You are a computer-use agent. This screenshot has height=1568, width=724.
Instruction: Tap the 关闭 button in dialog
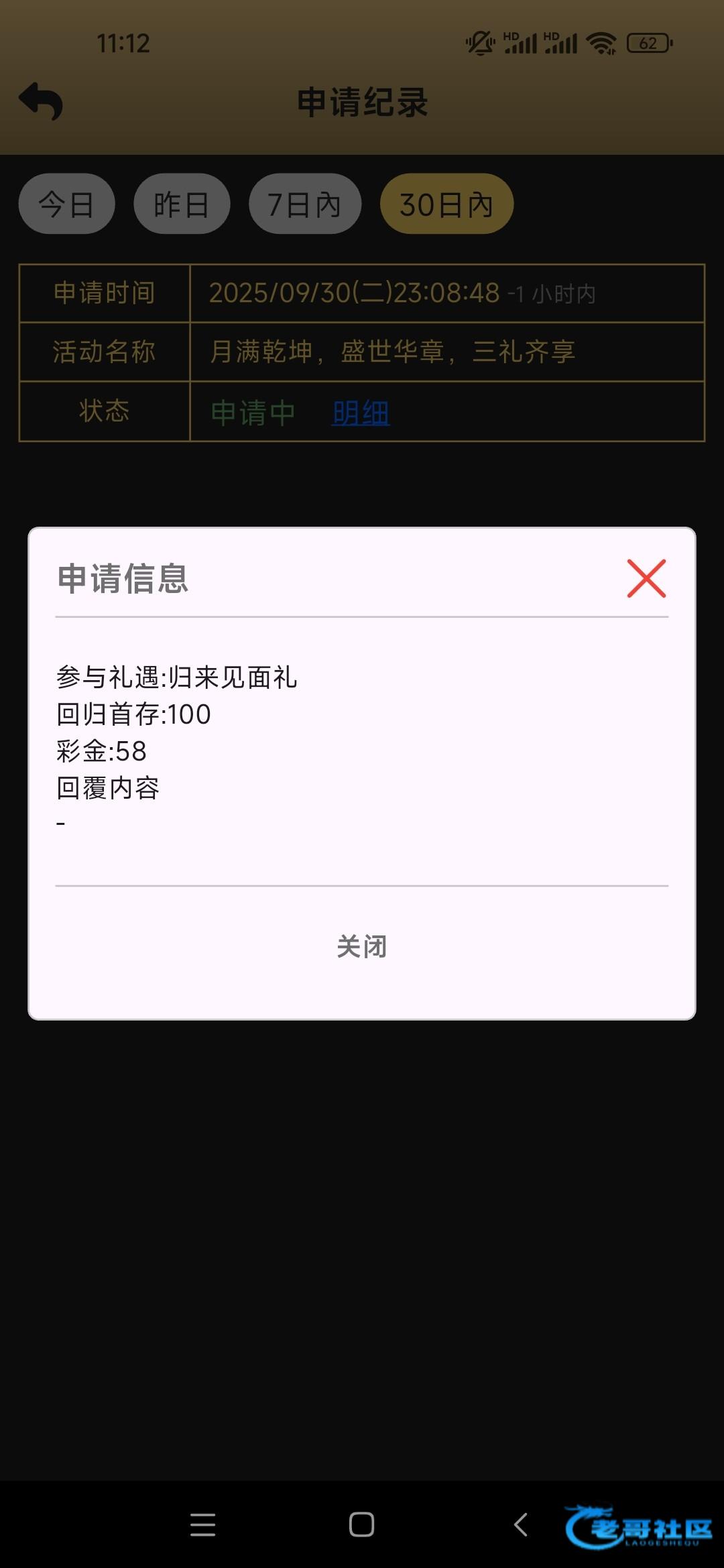pos(362,947)
